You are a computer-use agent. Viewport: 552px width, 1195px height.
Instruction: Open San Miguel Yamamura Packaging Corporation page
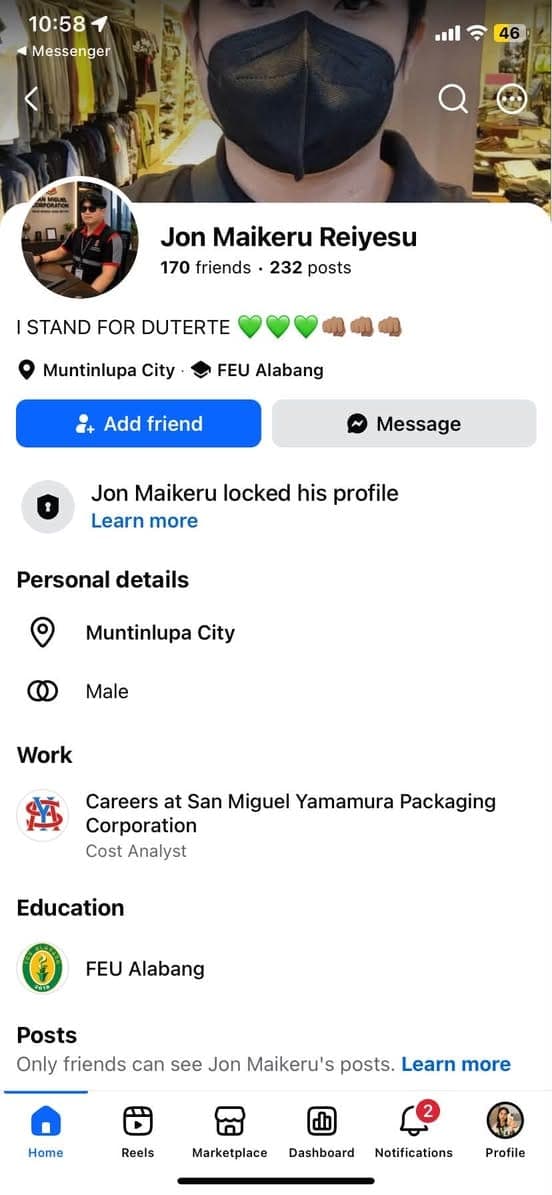[x=290, y=813]
